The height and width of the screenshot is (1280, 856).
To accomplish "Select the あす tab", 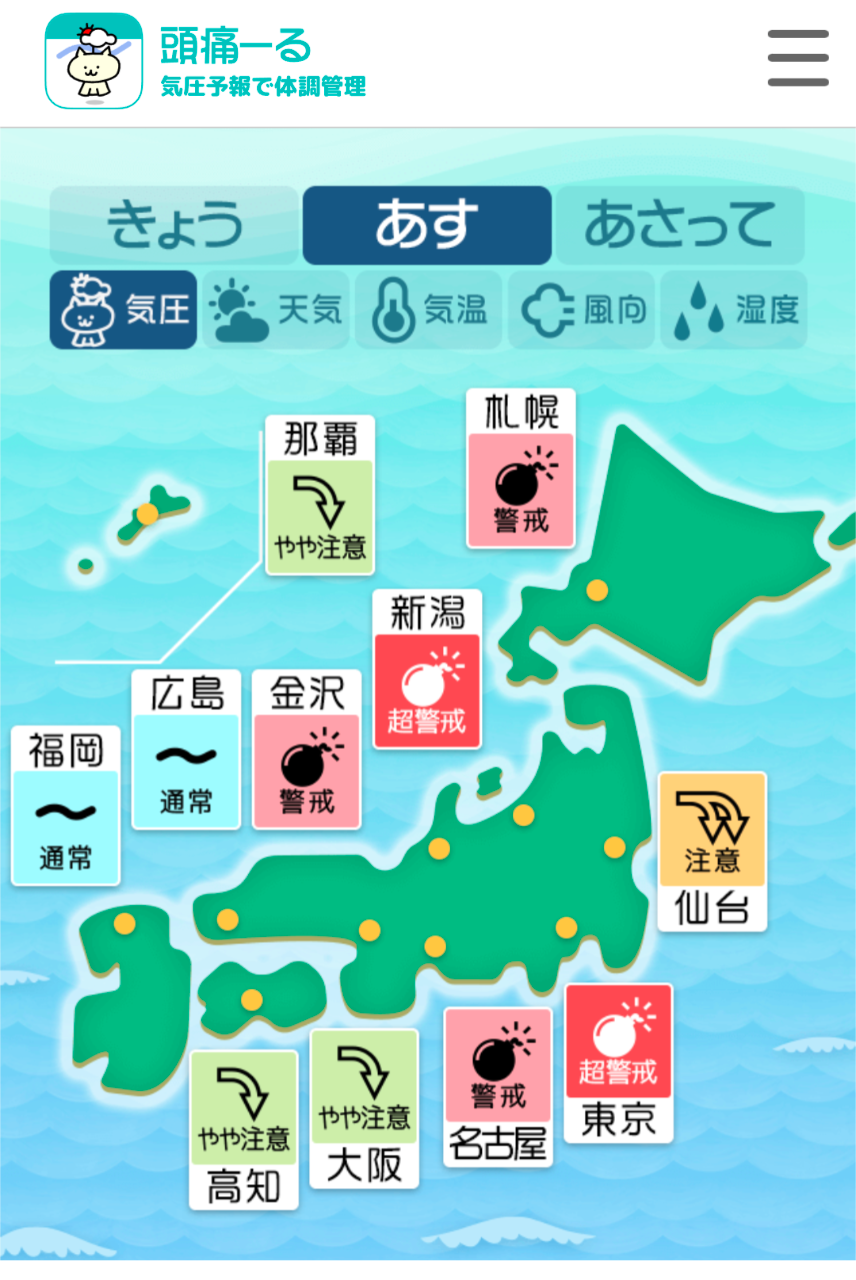I will click(x=427, y=225).
